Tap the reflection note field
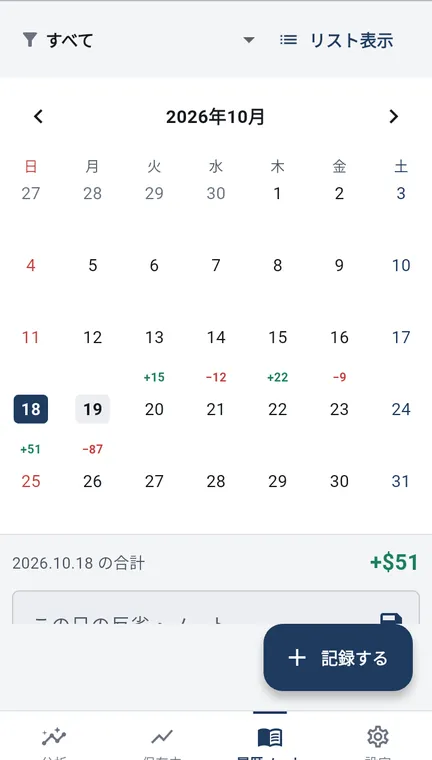 [216, 607]
